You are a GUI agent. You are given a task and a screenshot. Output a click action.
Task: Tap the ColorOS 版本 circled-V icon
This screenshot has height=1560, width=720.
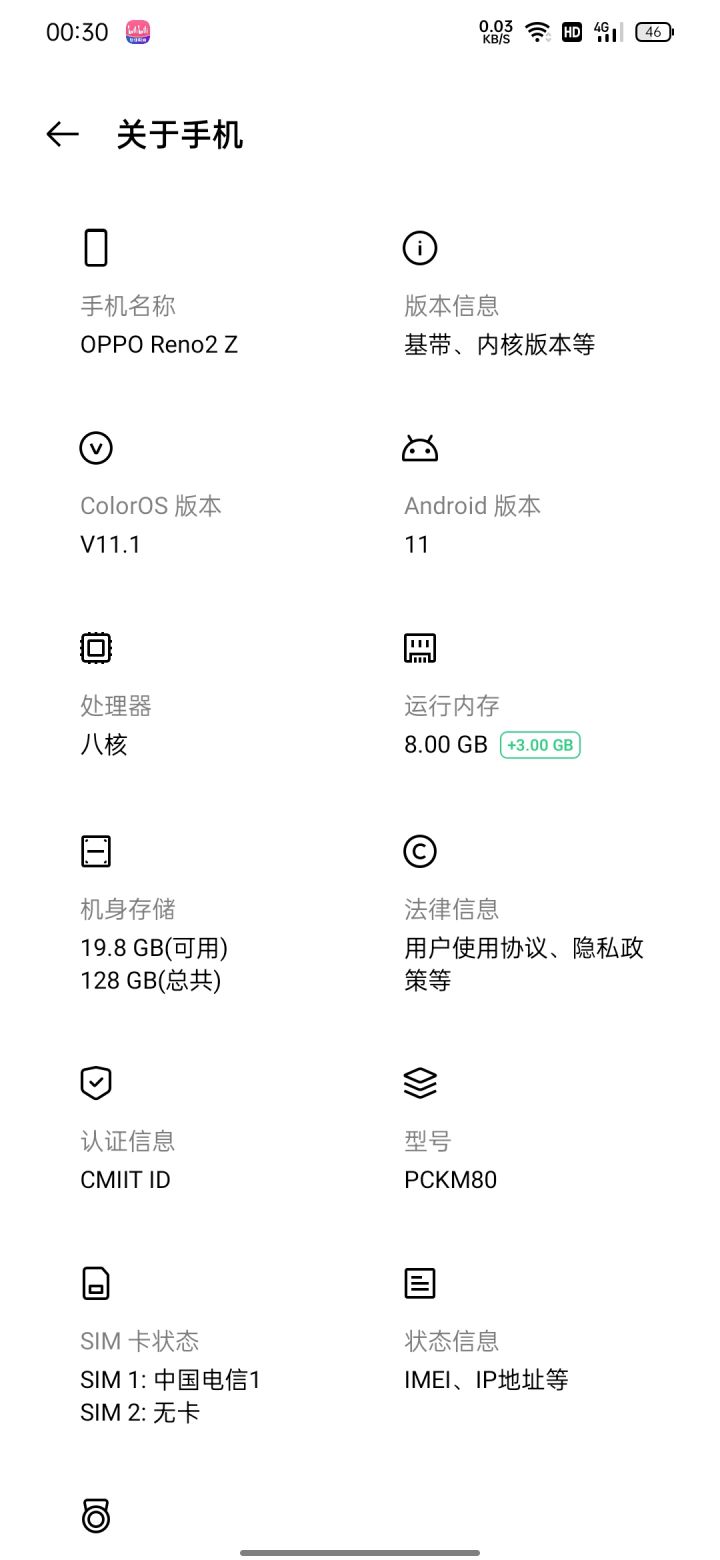[x=95, y=448]
